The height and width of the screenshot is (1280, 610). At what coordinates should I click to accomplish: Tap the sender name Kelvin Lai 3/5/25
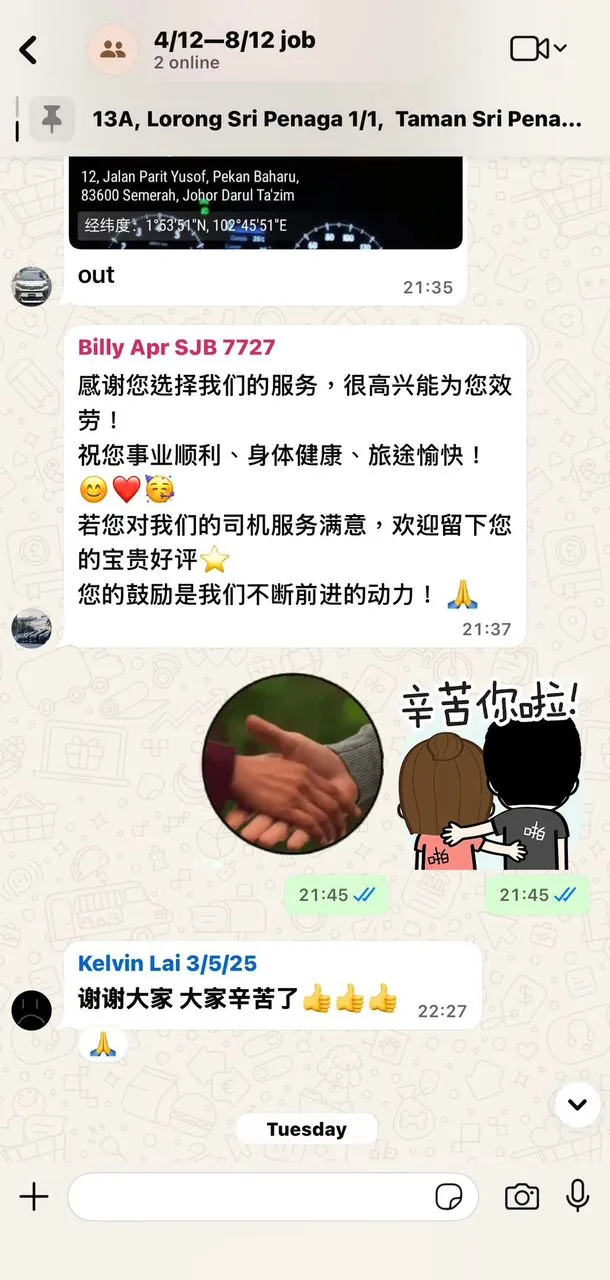[168, 964]
